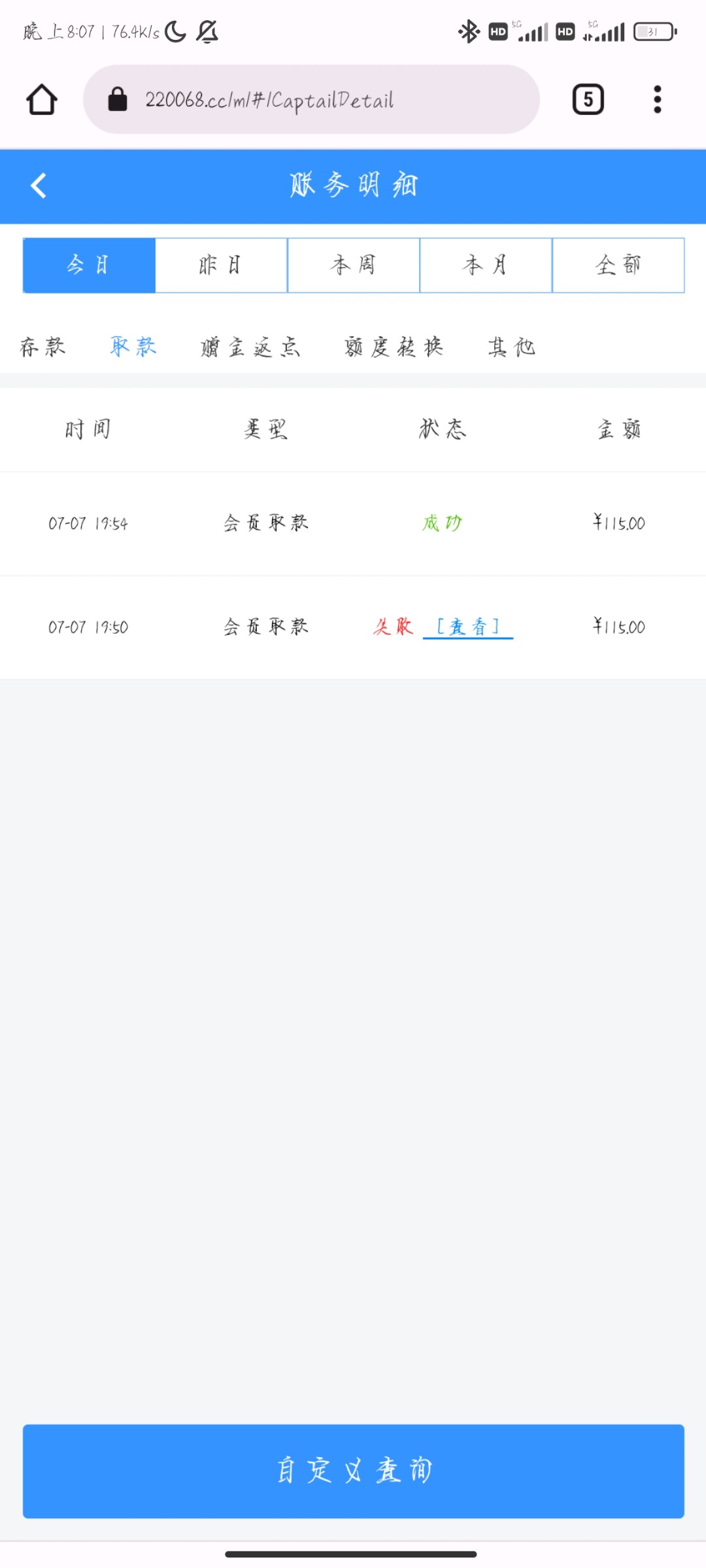
Task: Switch to the 昨日 date tab
Action: coord(221,265)
